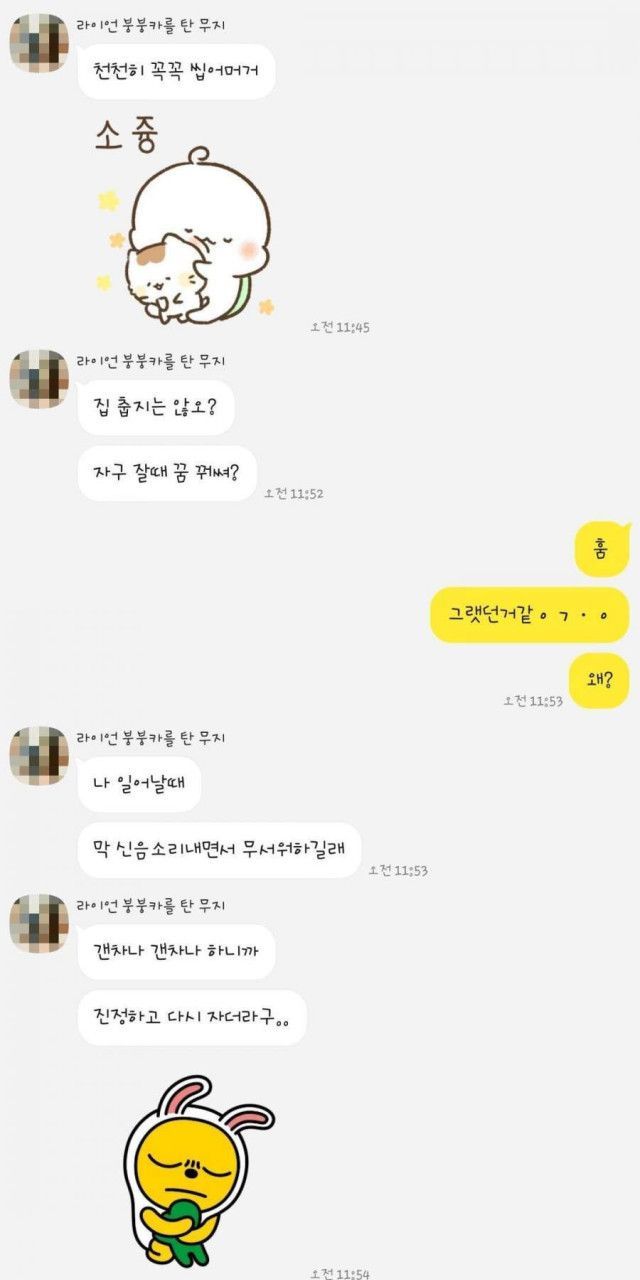The image size is (640, 1280).
Task: View profile picture beside "나 일어날때" message
Action: point(39,756)
